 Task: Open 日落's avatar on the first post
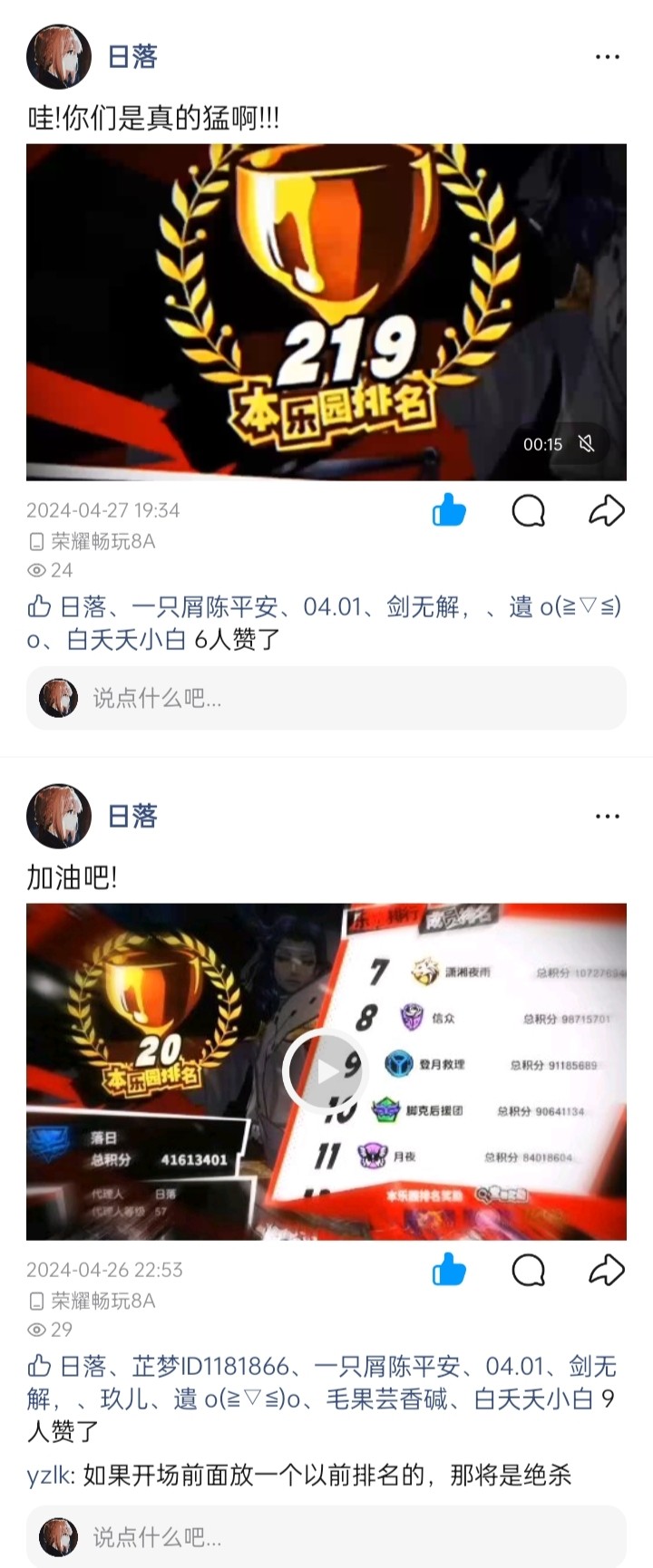click(59, 57)
